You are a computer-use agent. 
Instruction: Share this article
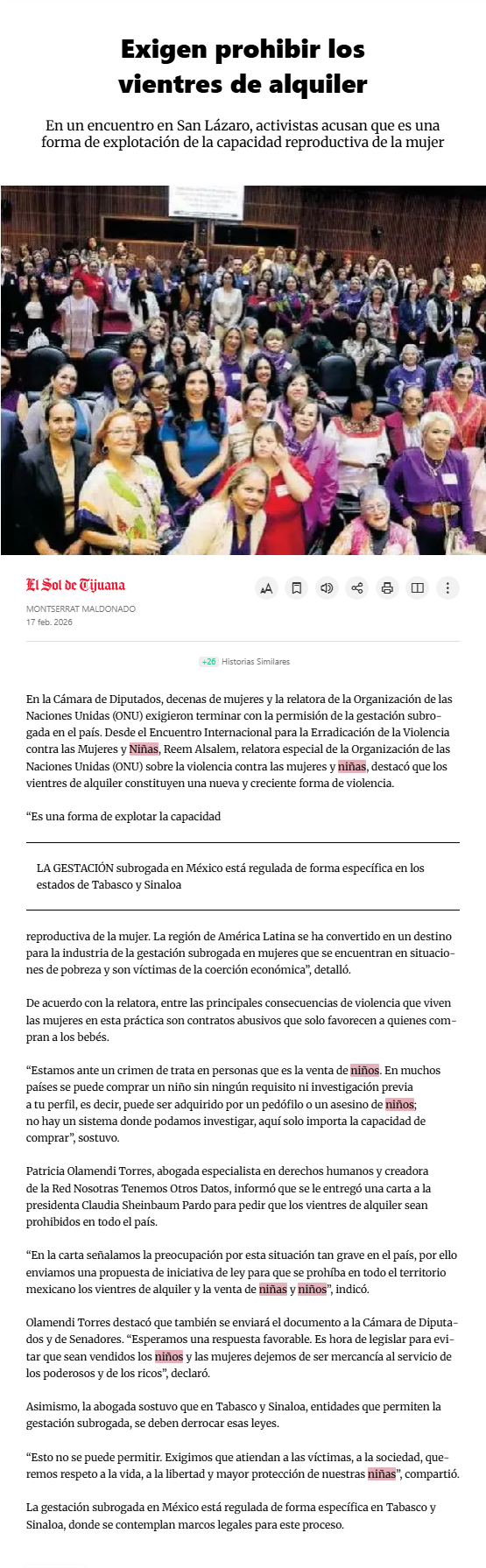357,588
